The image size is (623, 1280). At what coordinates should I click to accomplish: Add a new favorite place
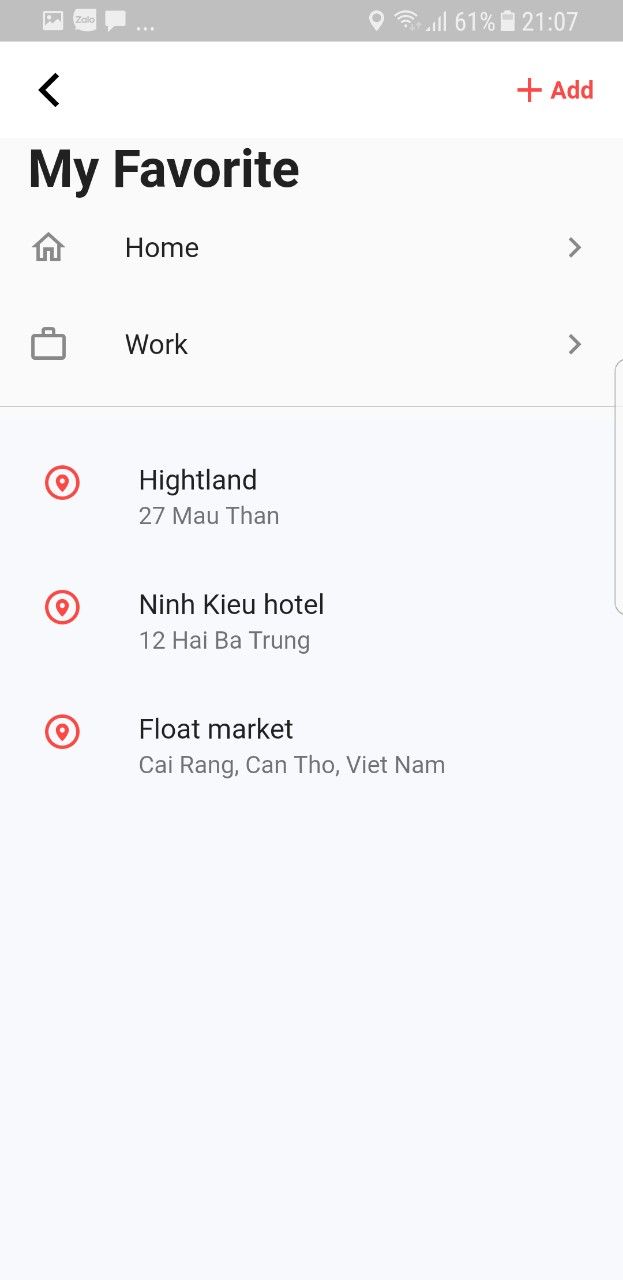pos(555,90)
